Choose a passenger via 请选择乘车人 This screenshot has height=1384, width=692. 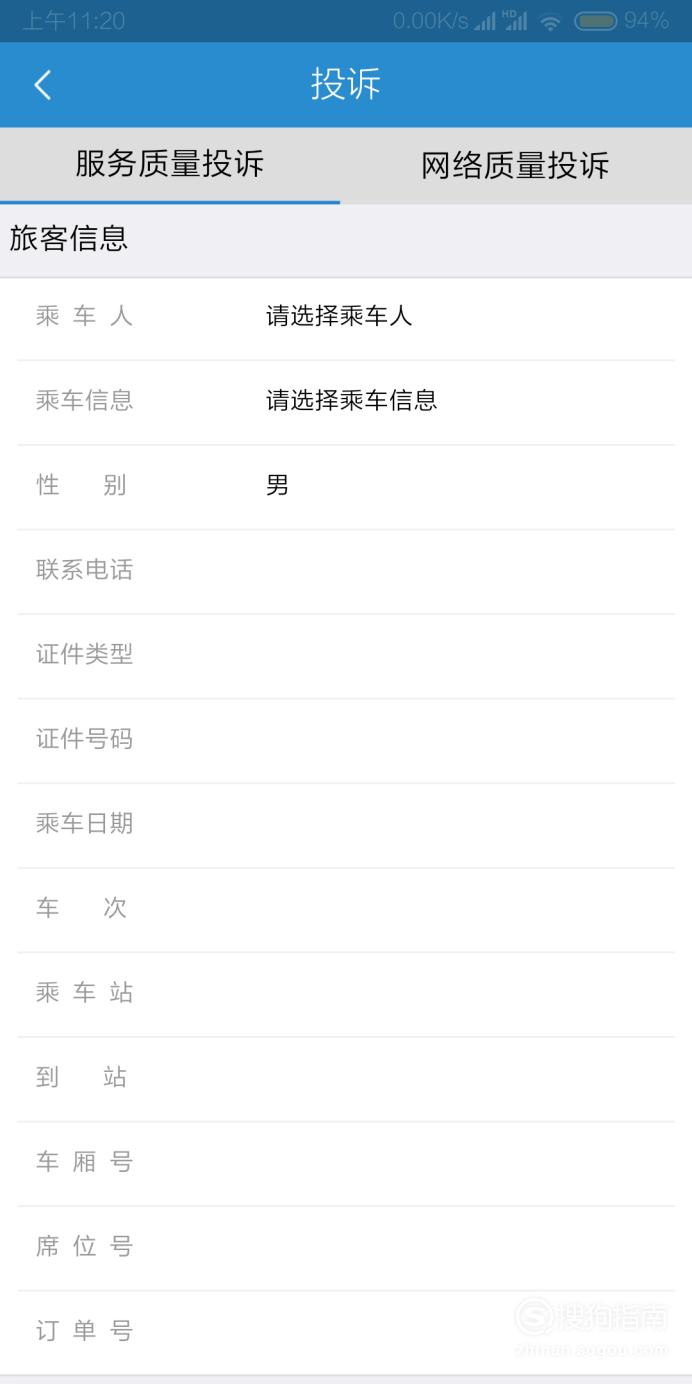[339, 317]
